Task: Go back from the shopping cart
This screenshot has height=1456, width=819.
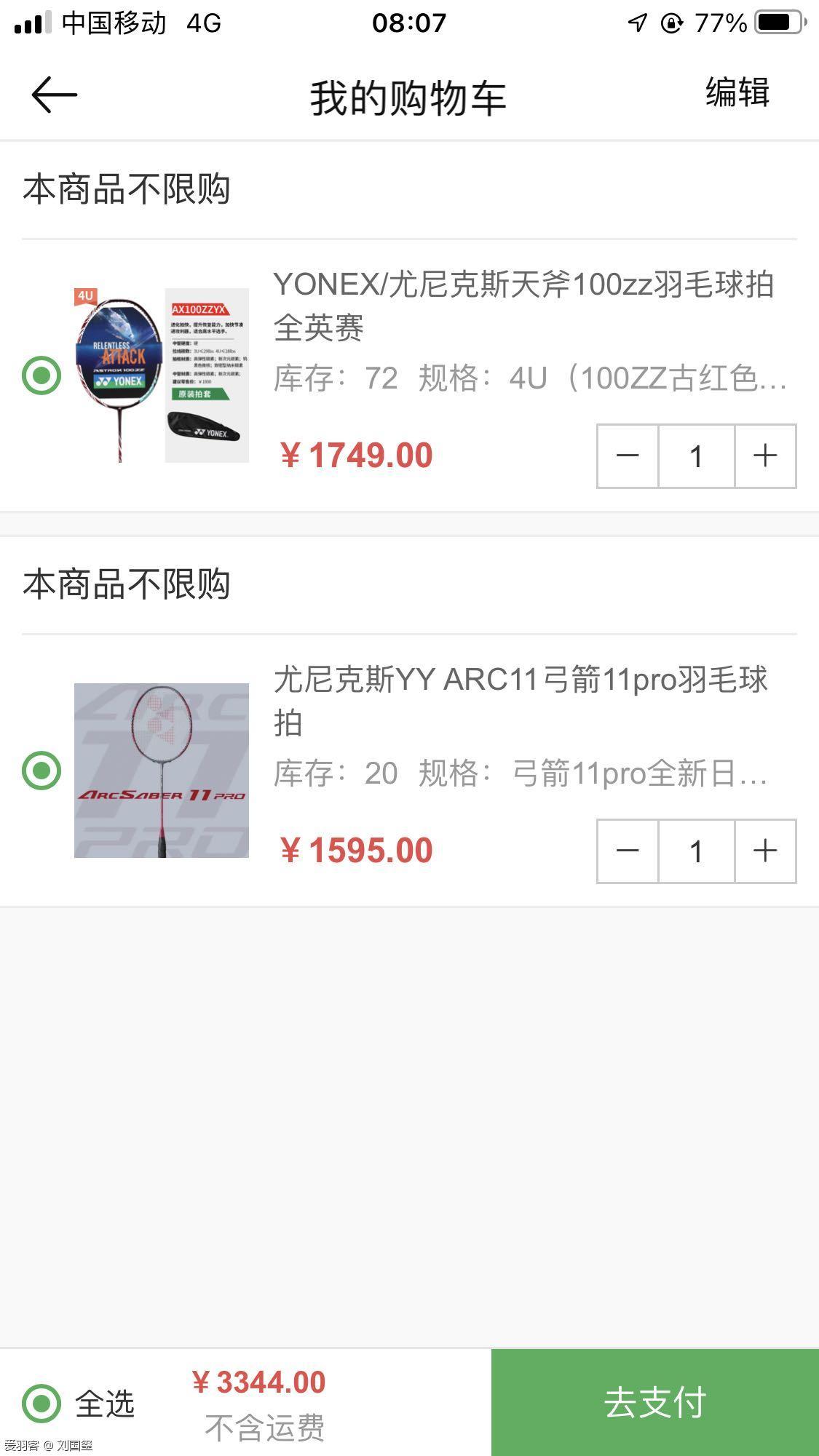Action: coord(55,95)
